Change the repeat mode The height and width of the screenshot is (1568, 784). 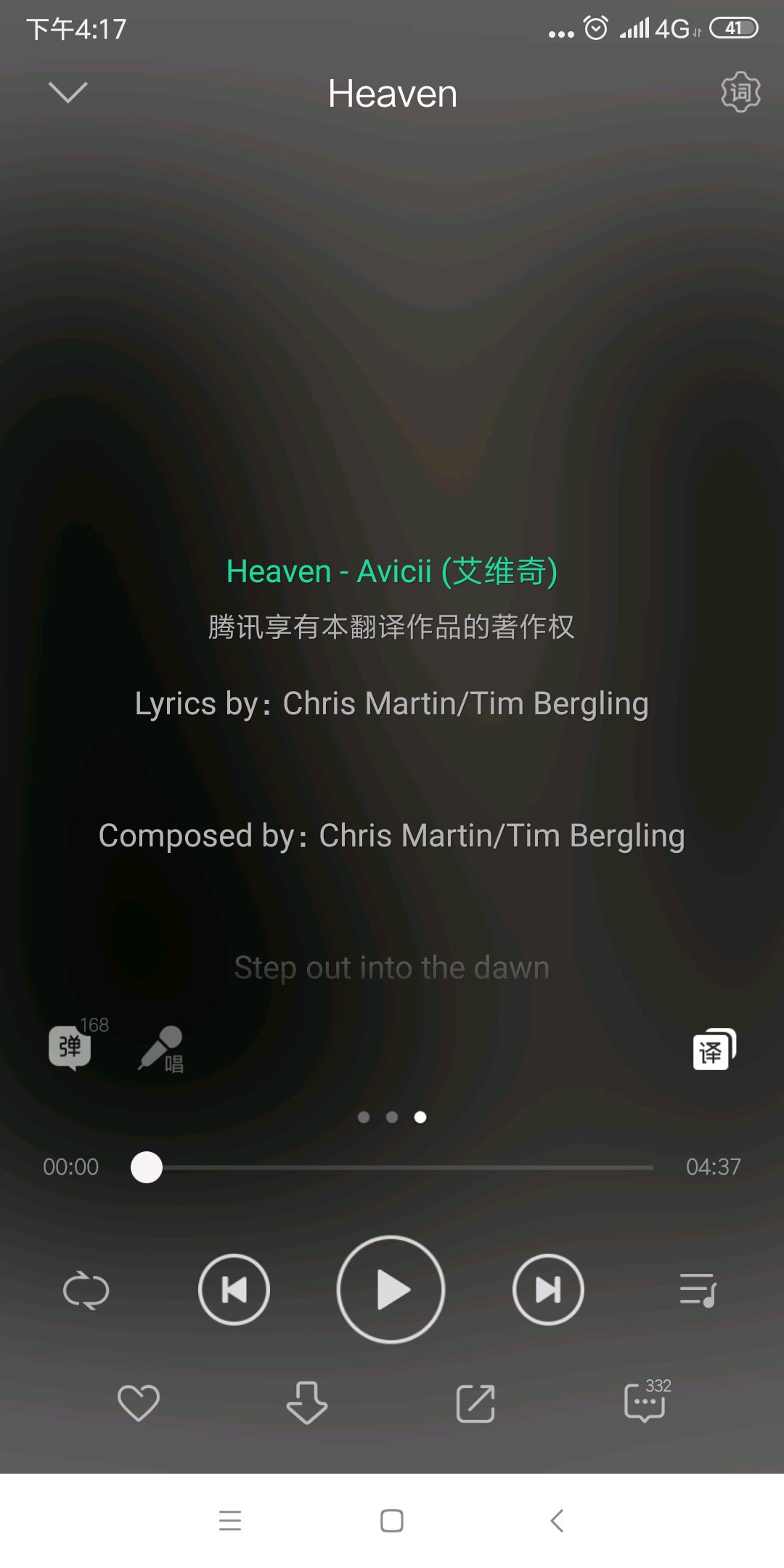point(86,1291)
